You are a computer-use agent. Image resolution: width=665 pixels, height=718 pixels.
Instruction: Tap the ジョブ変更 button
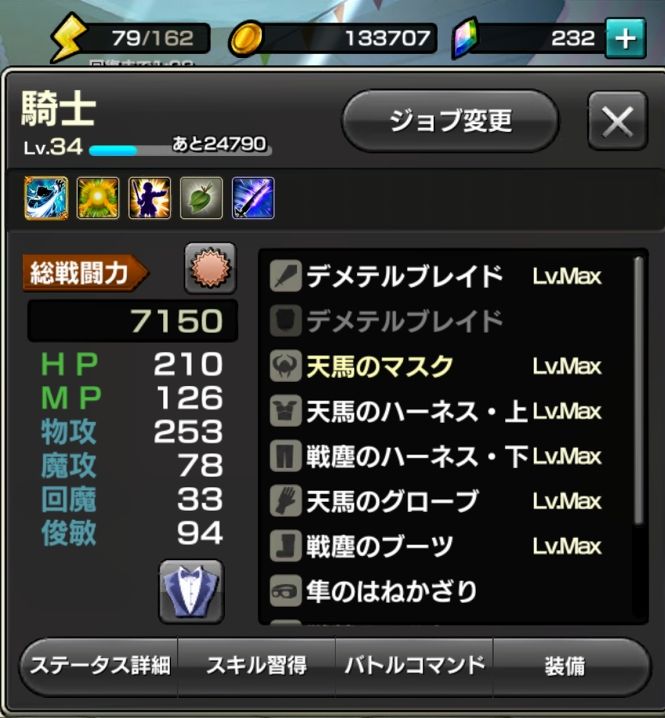[450, 122]
